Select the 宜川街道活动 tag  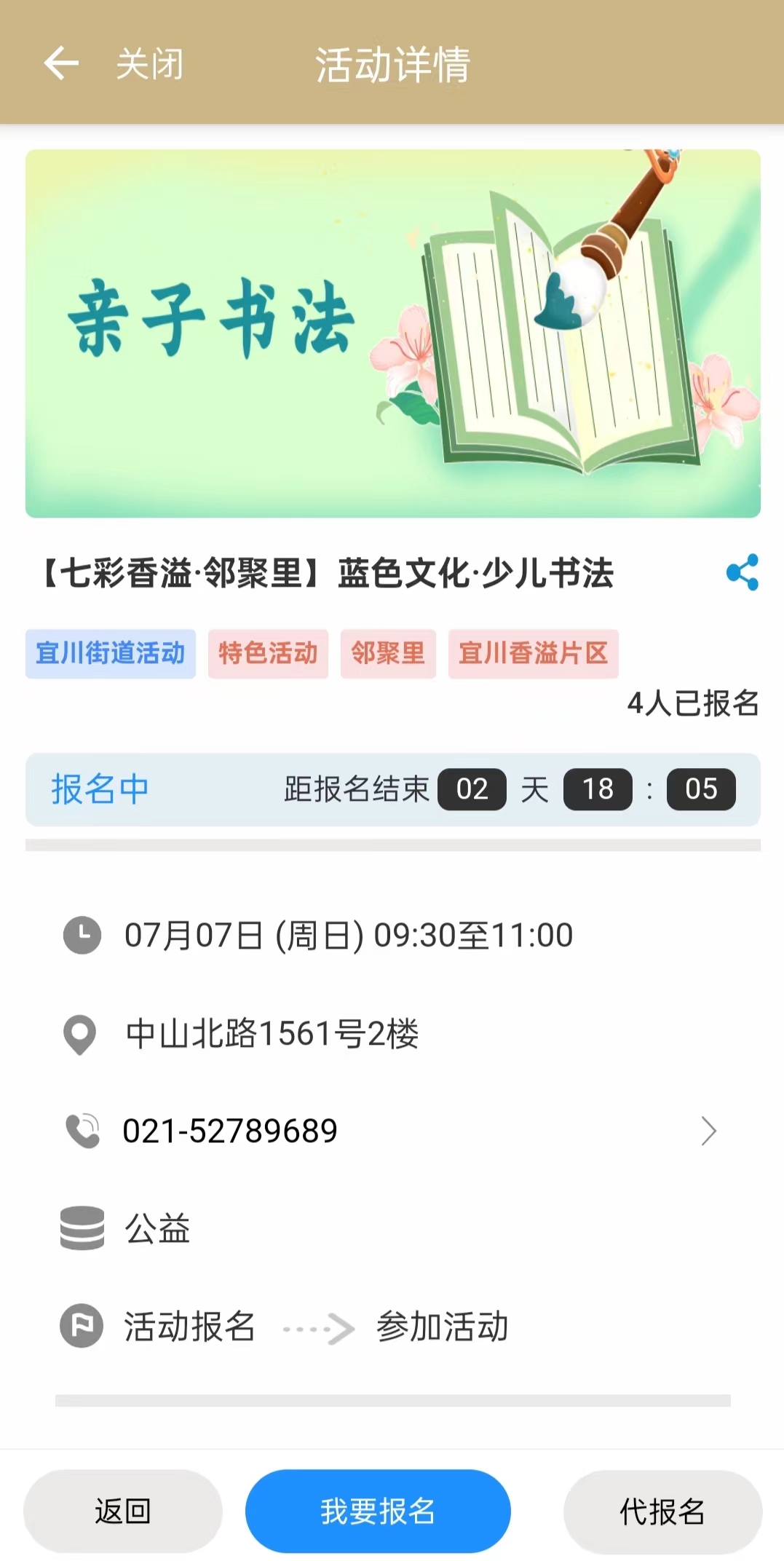[111, 653]
